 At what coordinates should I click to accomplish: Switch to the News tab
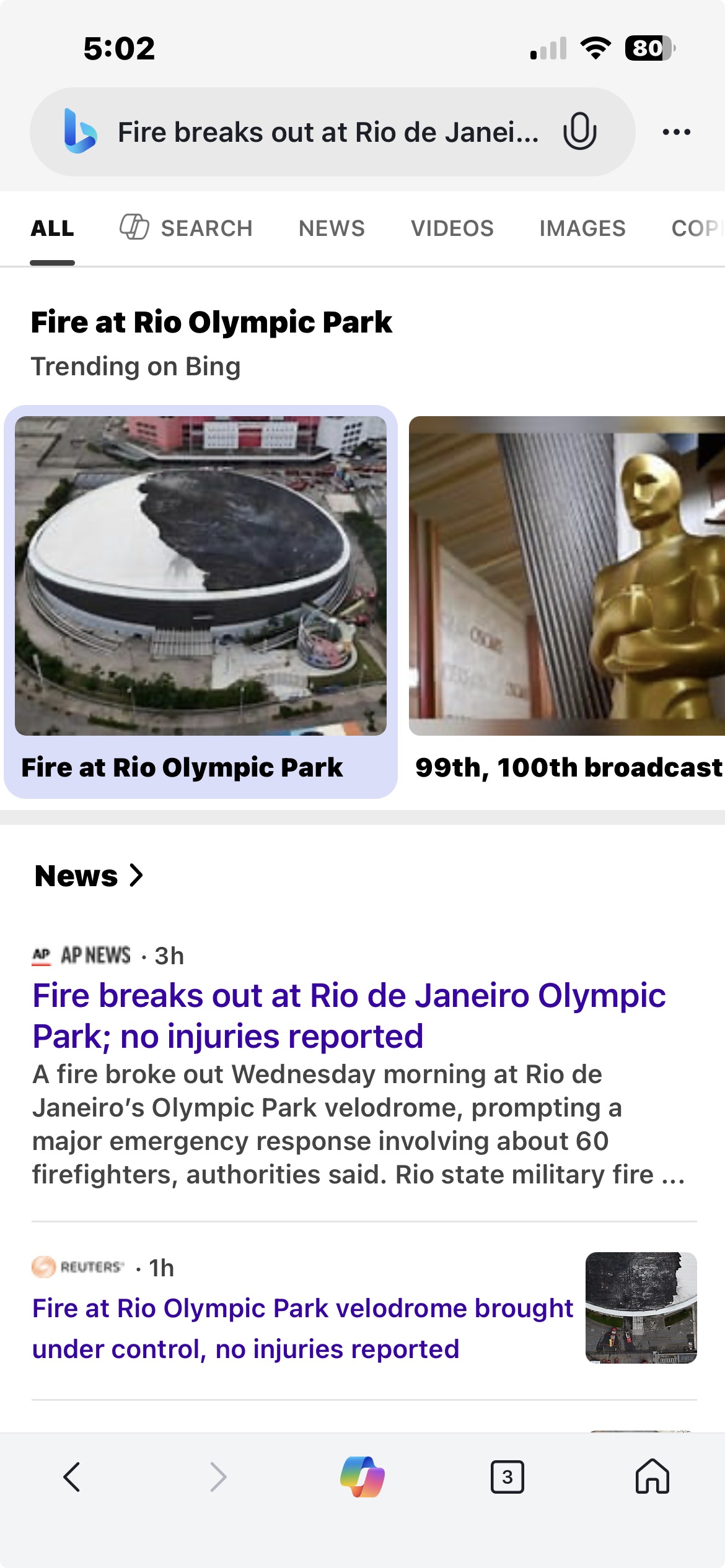[332, 228]
